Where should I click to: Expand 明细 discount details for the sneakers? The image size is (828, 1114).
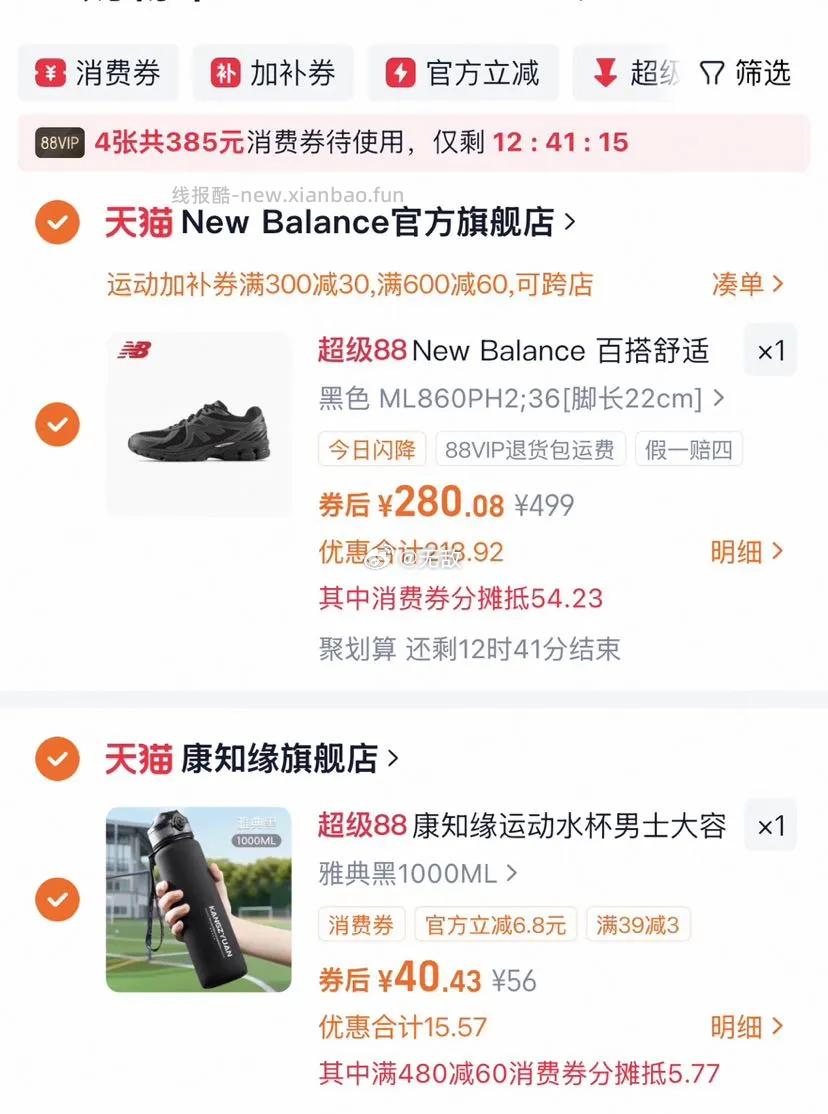[745, 552]
